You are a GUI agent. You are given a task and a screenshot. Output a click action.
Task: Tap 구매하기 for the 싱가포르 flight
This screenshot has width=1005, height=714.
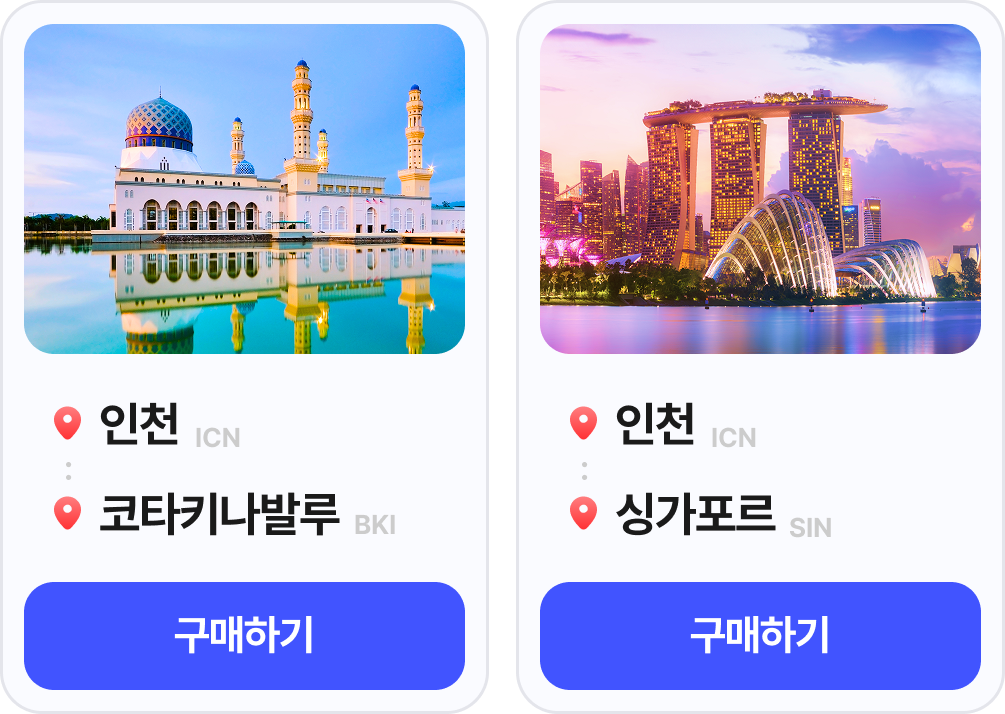click(760, 636)
